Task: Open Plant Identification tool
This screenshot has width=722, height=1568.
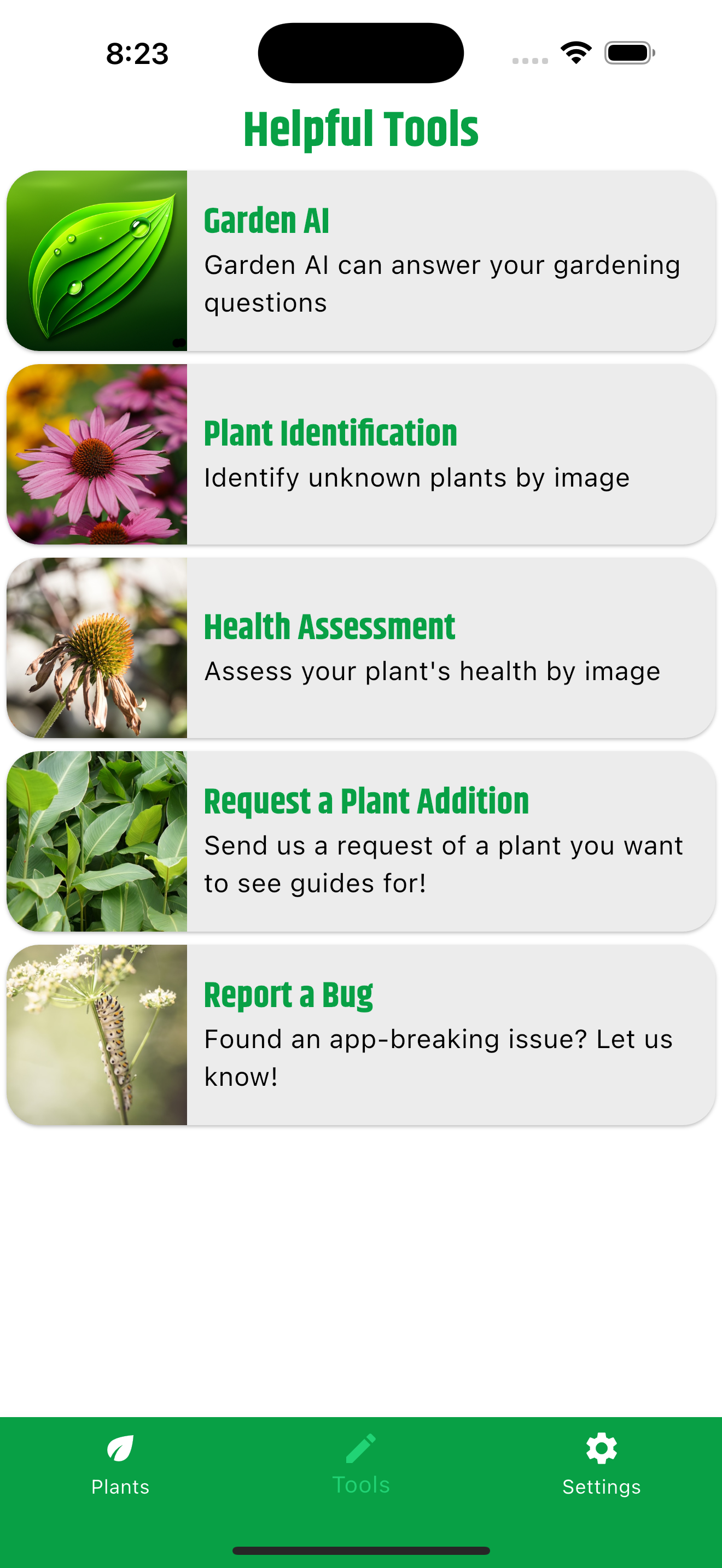Action: pos(361,454)
